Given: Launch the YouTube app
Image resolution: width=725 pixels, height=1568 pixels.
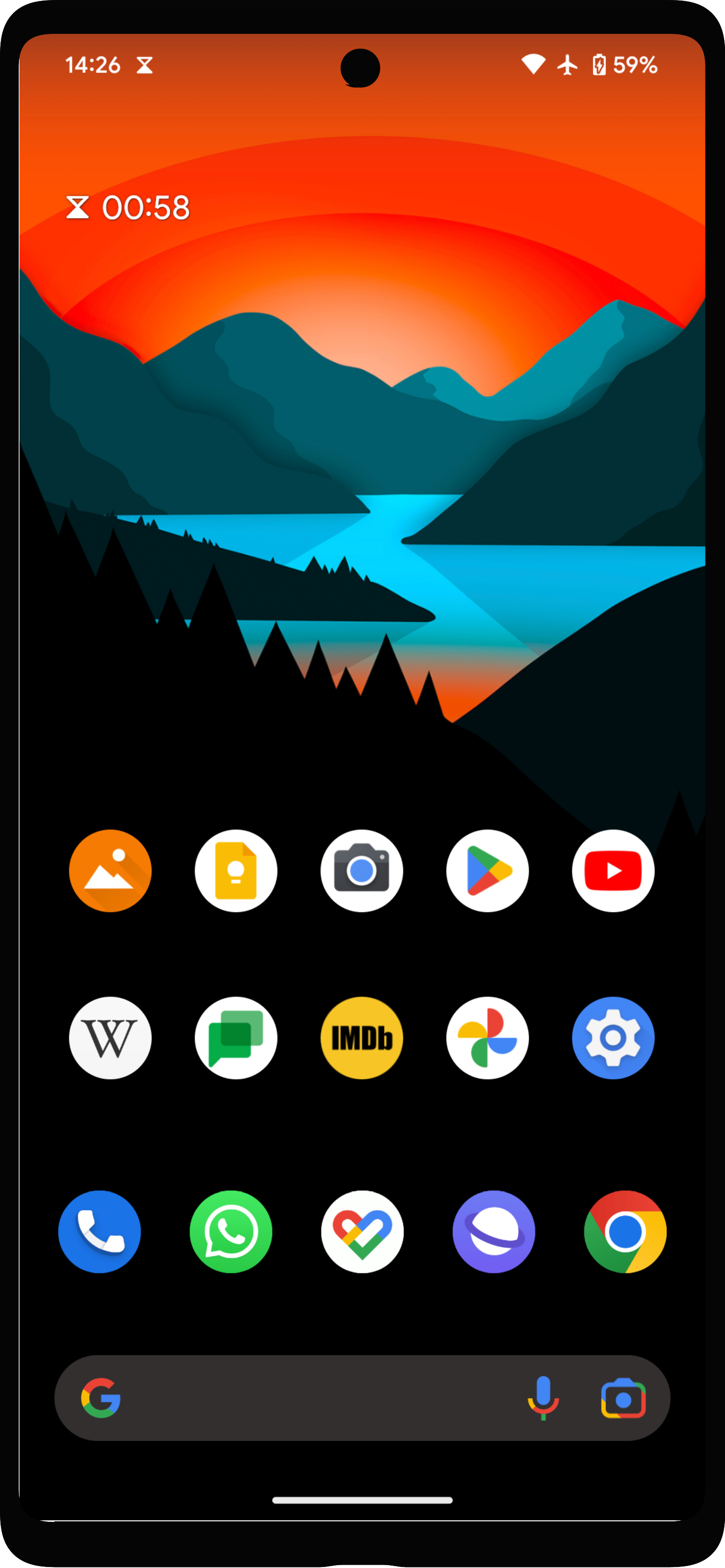Looking at the screenshot, I should [614, 870].
